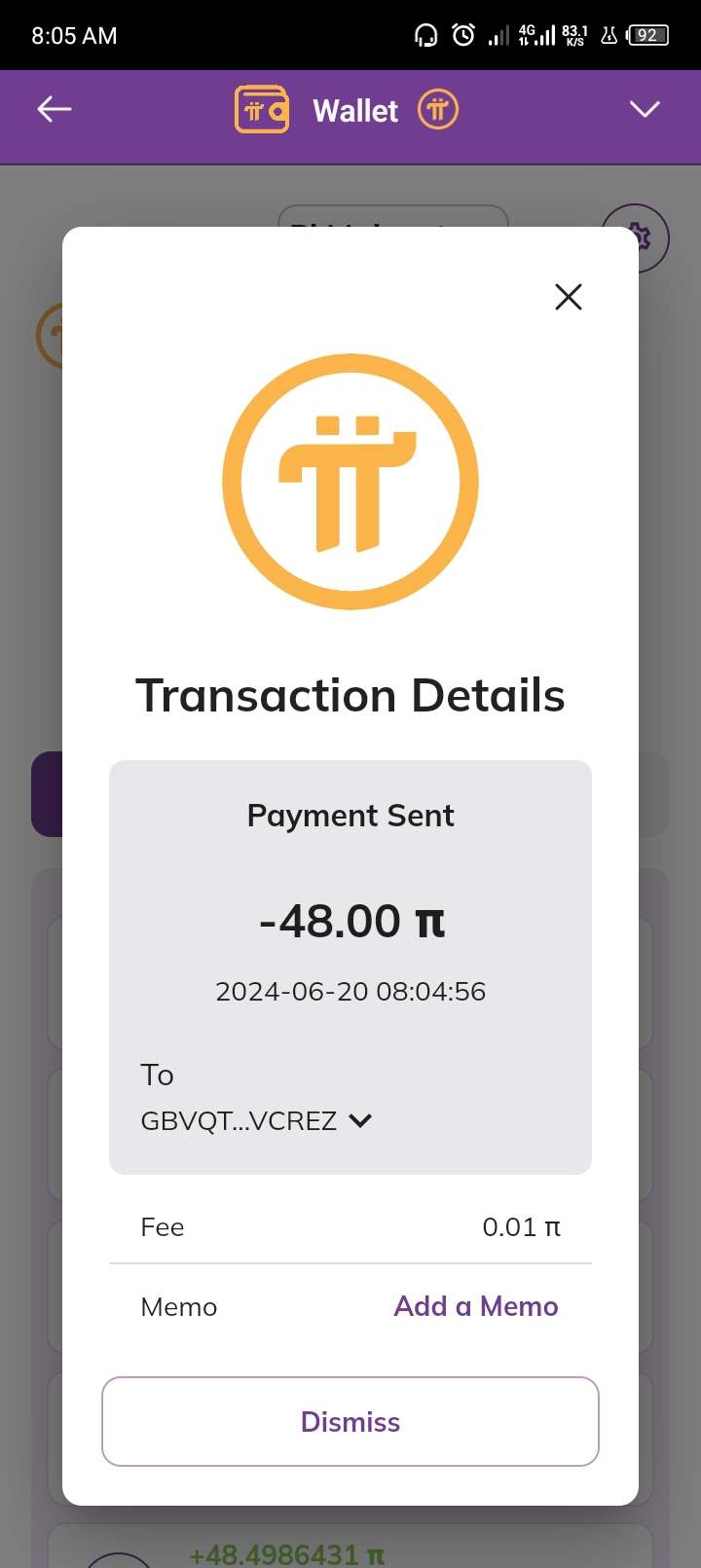
Task: Expand the recipient address GBVQT...VCREZ
Action: 360,1121
